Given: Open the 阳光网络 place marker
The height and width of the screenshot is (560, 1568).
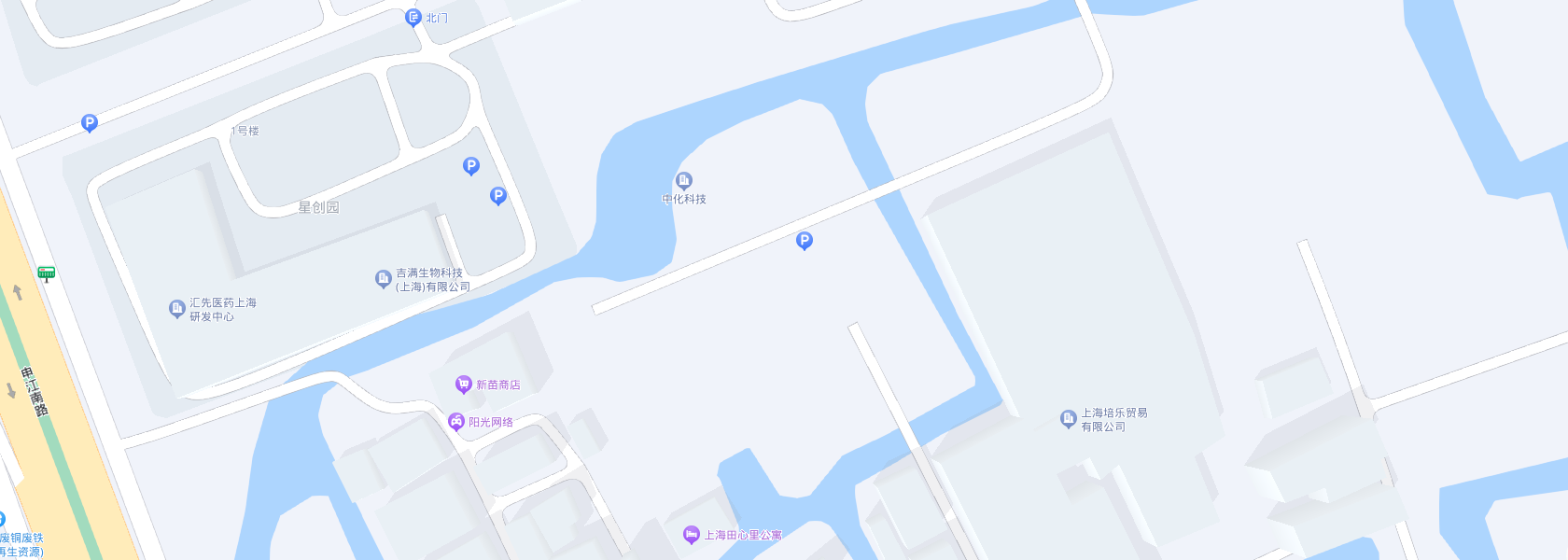Looking at the screenshot, I should [x=456, y=421].
